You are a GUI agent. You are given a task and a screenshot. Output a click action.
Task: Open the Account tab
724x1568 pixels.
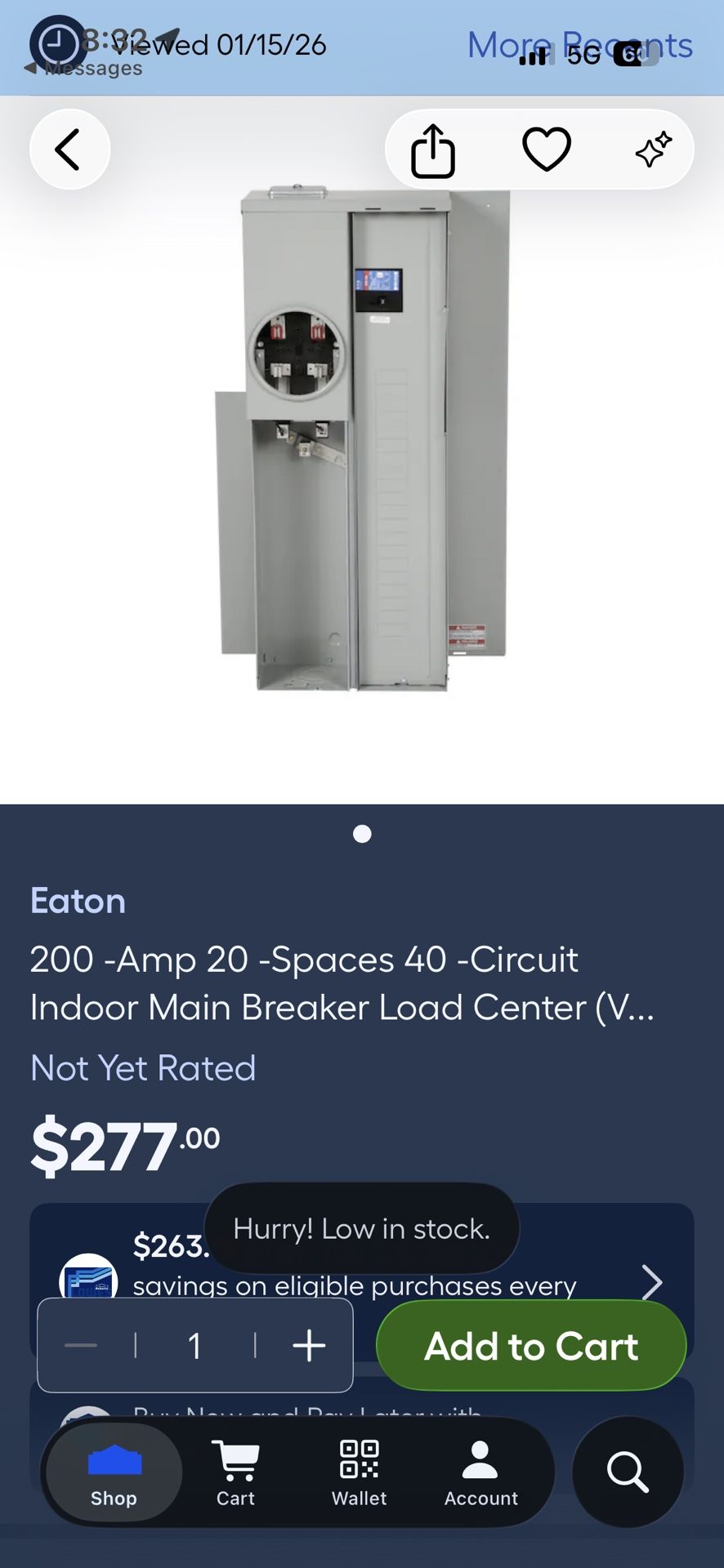[480, 1472]
